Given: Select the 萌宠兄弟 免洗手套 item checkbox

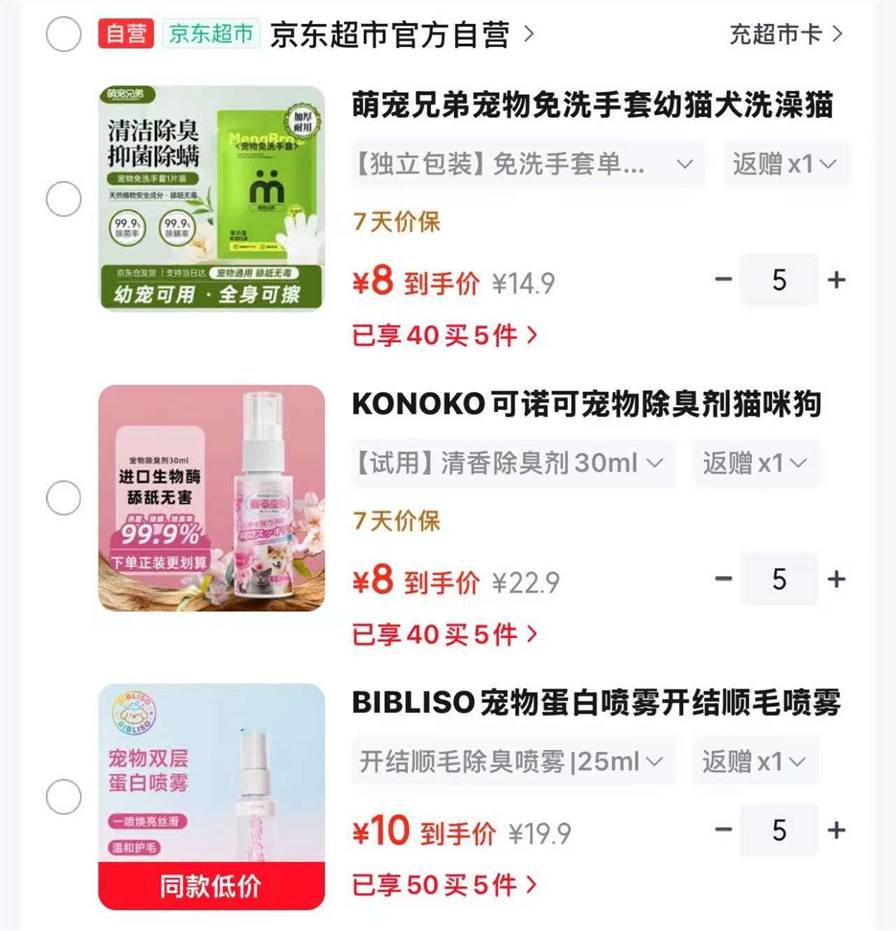Looking at the screenshot, I should pos(64,199).
